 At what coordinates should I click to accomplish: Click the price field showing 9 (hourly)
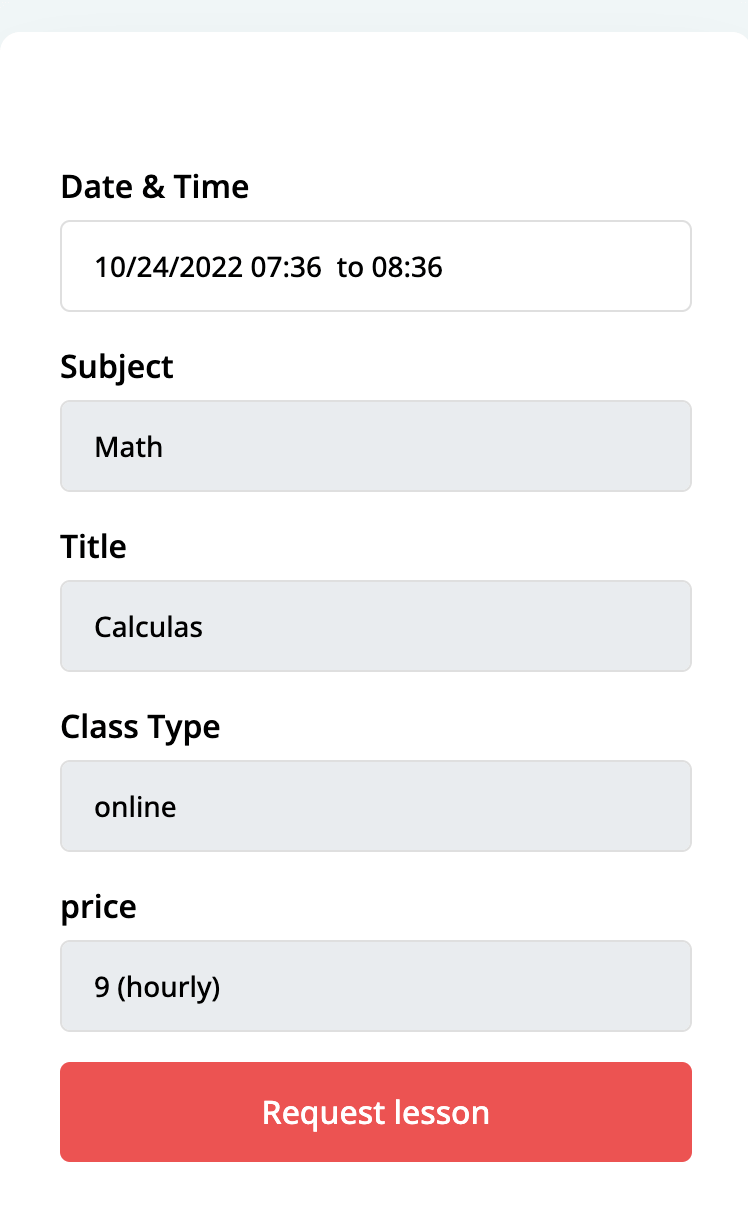coord(375,986)
